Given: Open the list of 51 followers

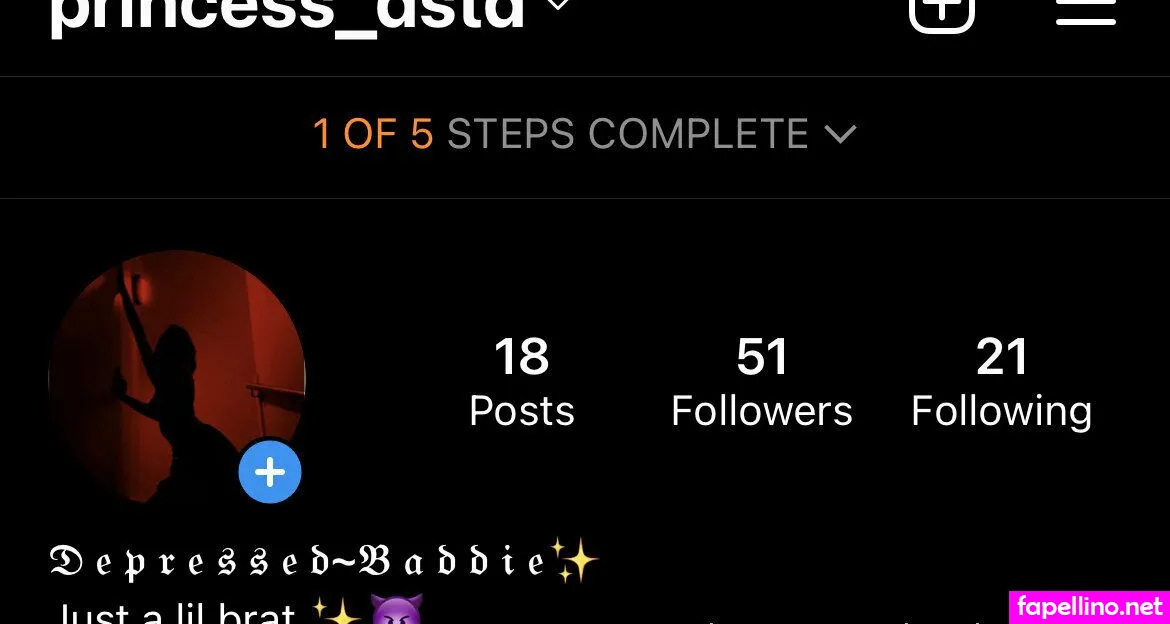Looking at the screenshot, I should tap(761, 382).
